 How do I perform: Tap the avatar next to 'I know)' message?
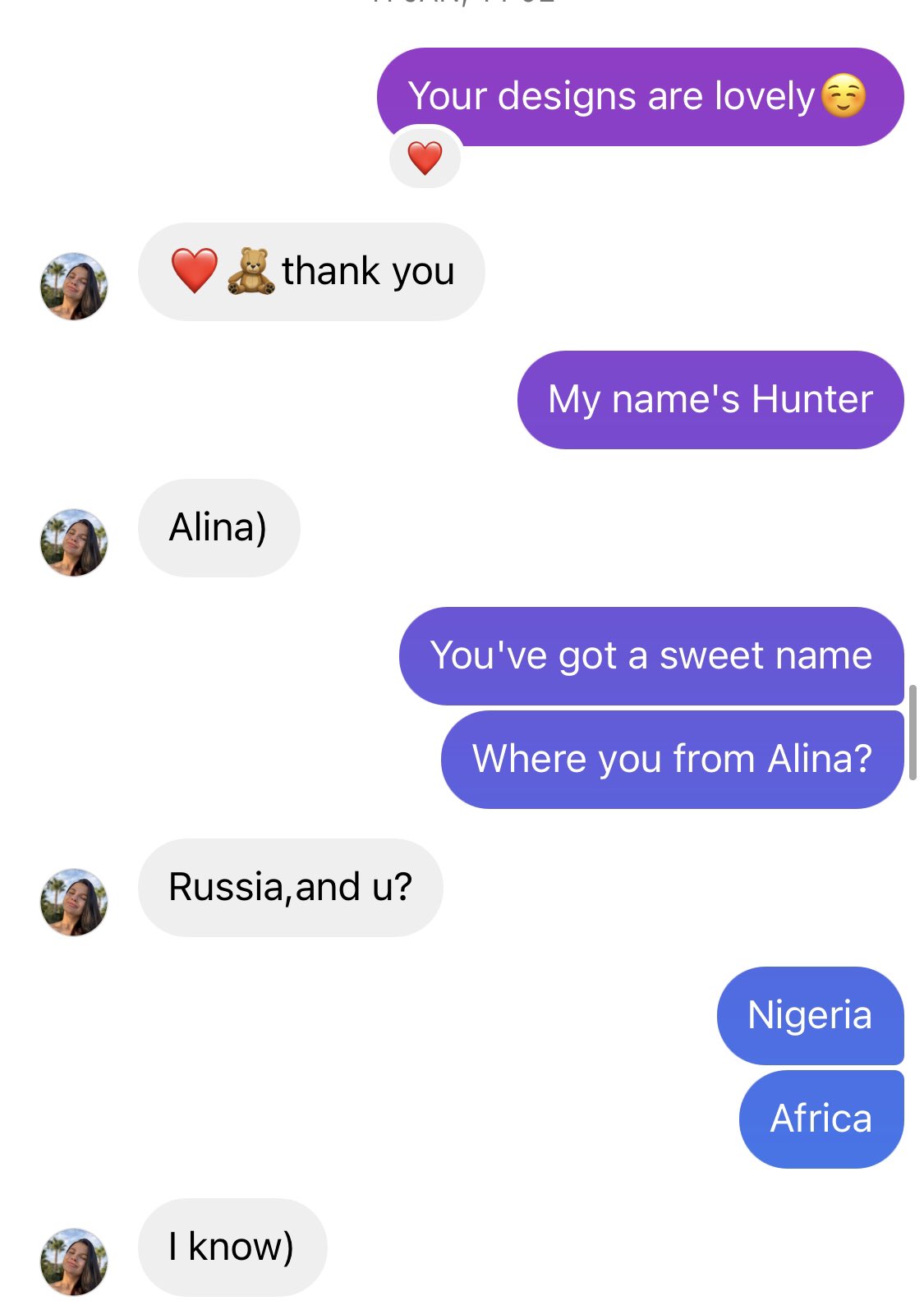tap(74, 1261)
